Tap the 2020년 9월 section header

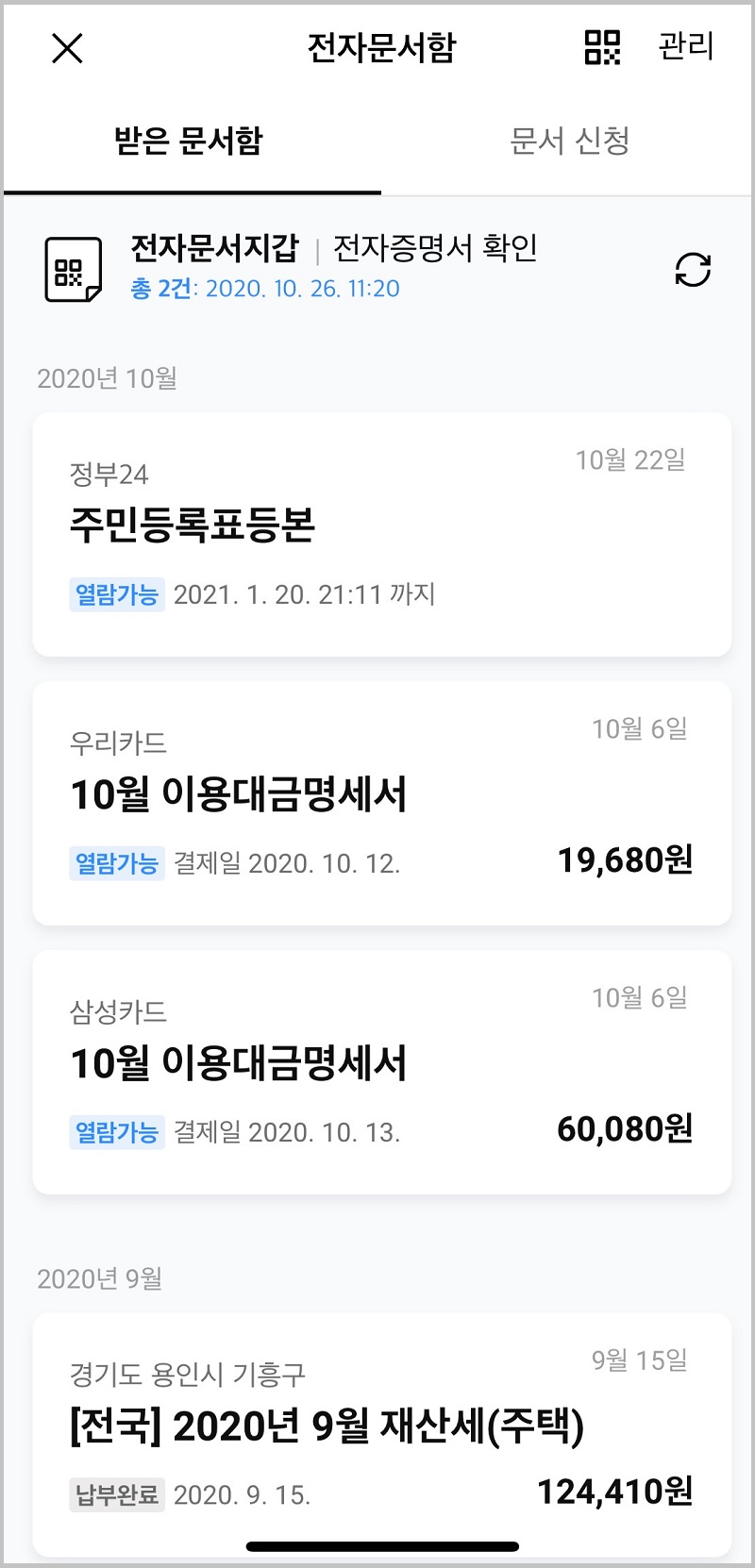pos(100,1279)
